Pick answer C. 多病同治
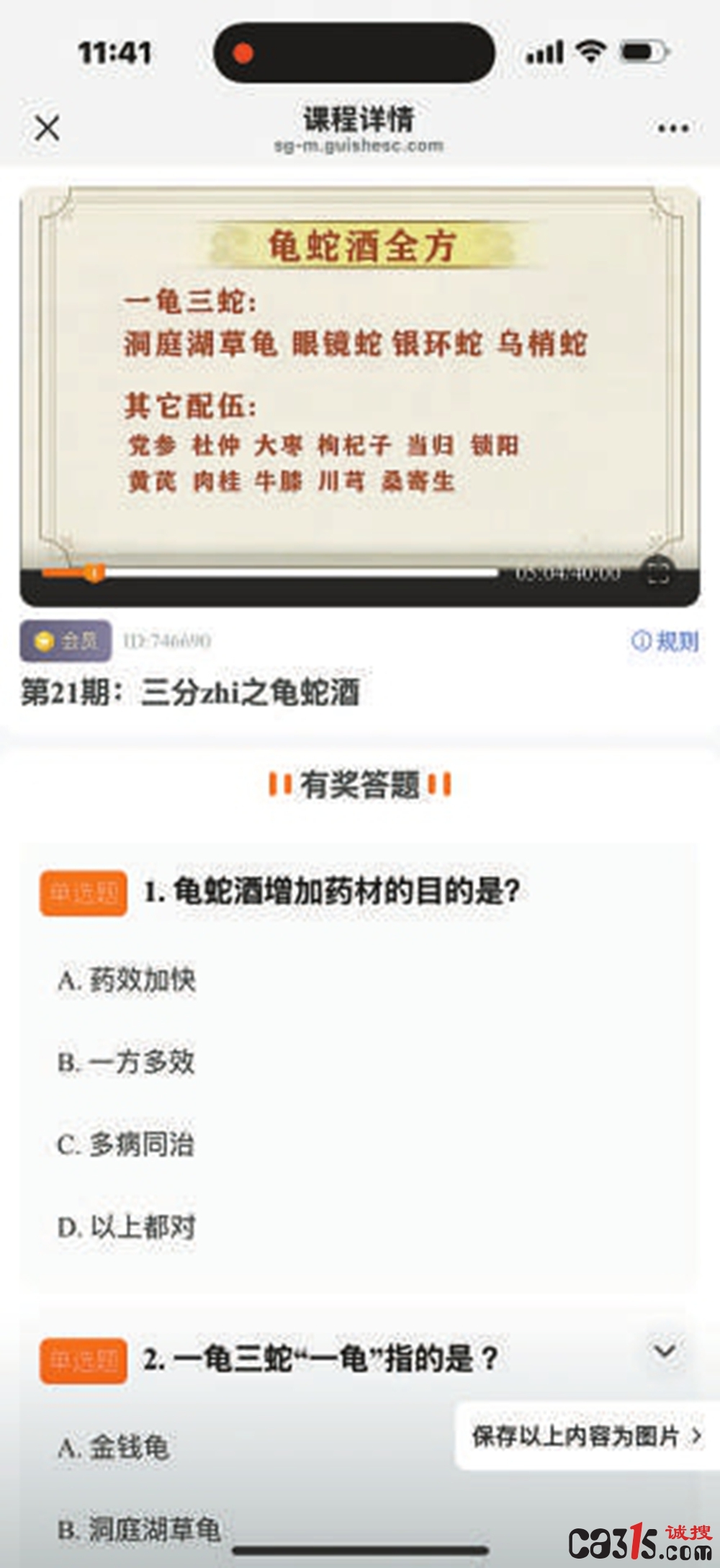This screenshot has width=720, height=1568. (127, 1144)
